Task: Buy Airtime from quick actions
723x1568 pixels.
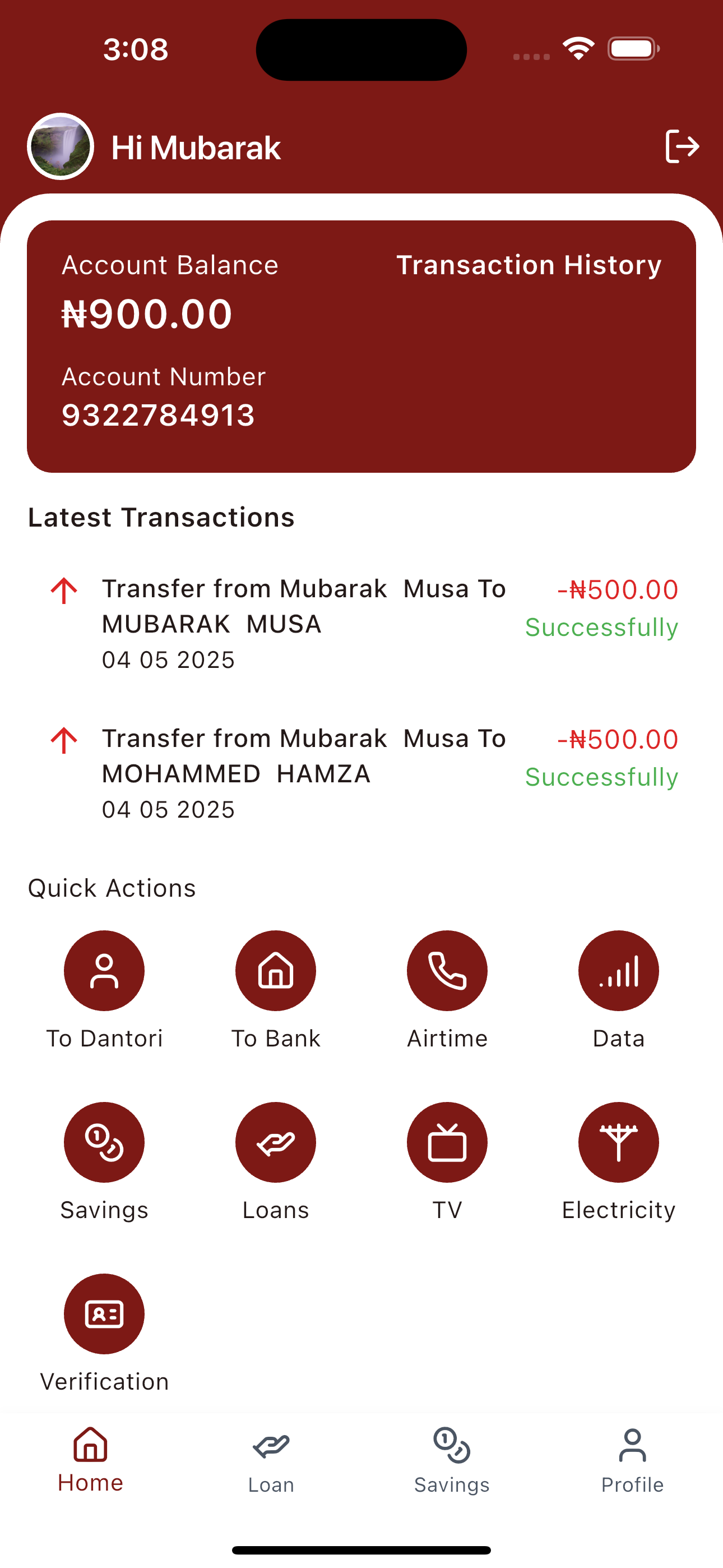Action: [447, 971]
